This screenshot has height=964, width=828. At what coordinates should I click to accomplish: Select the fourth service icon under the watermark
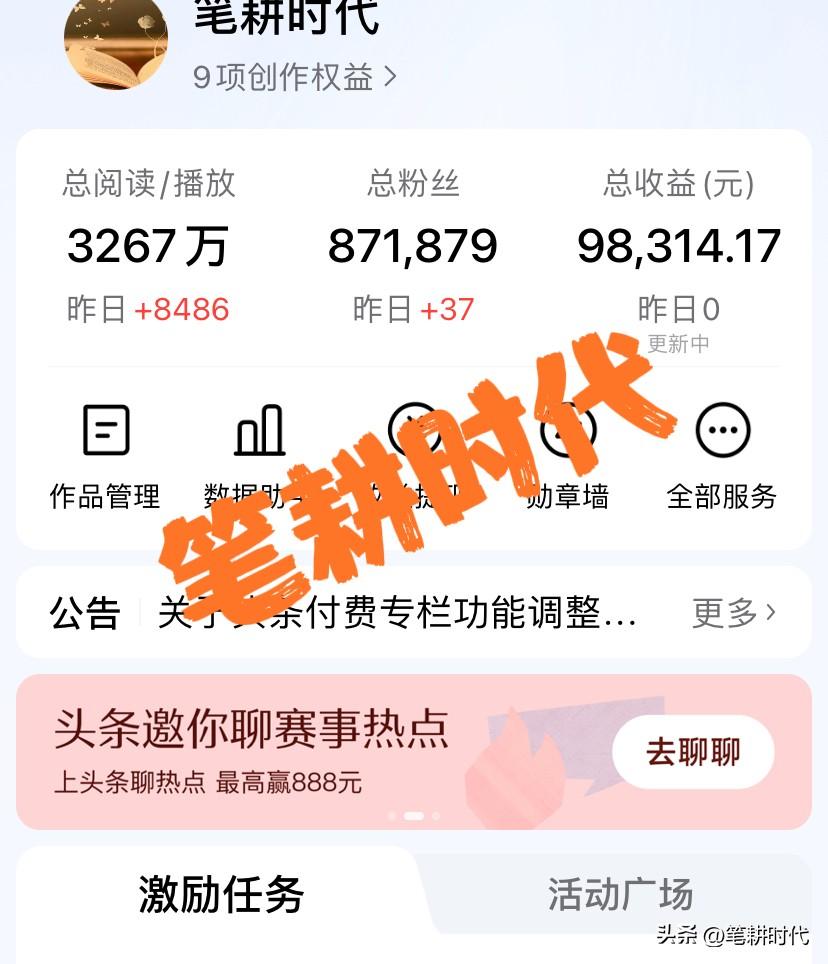567,430
